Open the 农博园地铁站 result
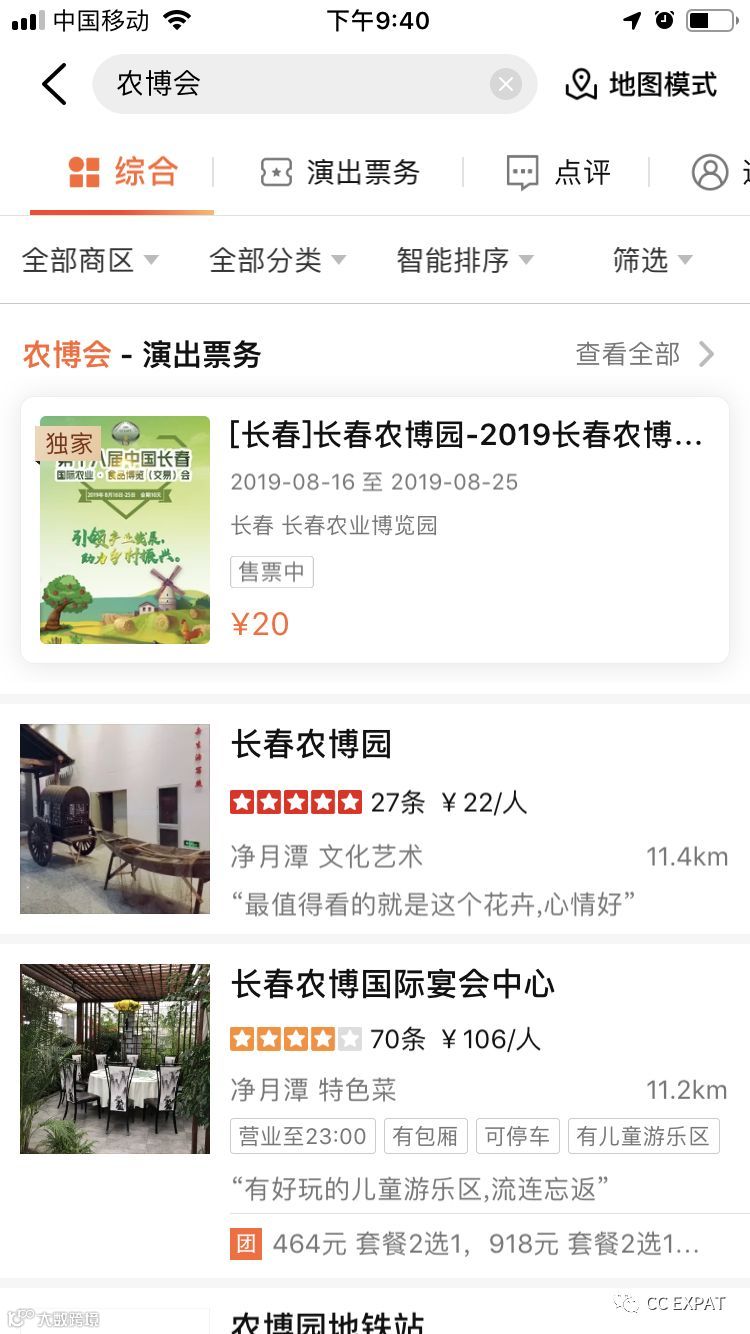Screen dimensions: 750x1334 click(x=328, y=1321)
